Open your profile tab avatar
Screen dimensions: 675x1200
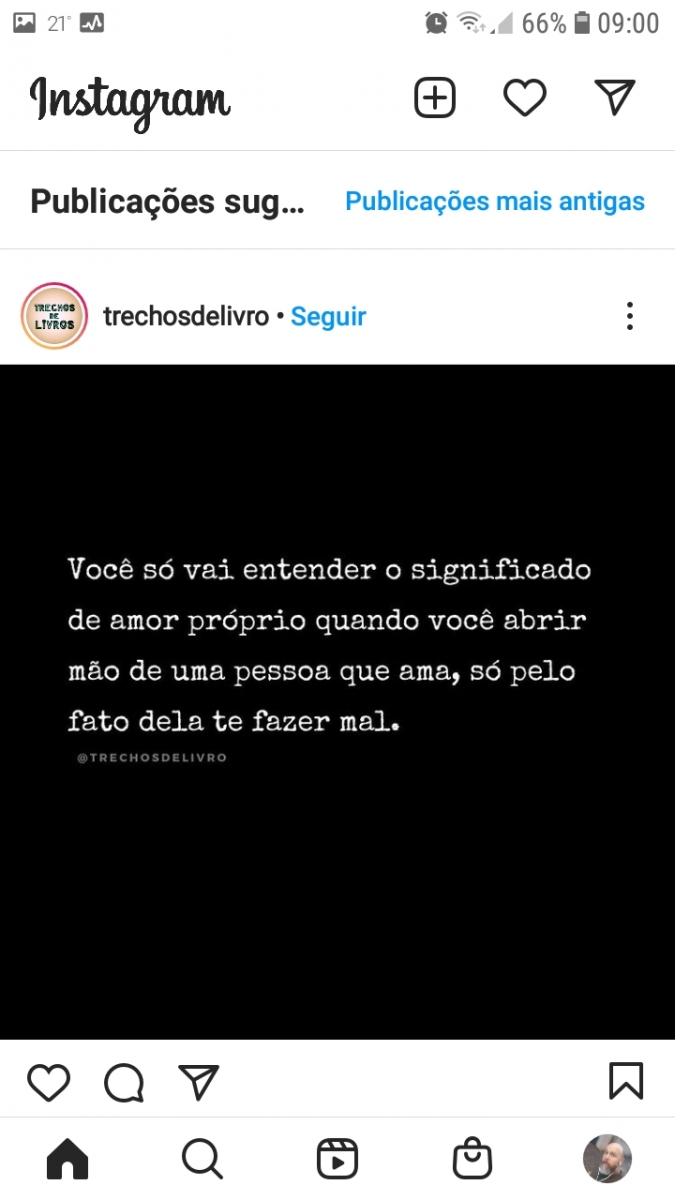[607, 1160]
